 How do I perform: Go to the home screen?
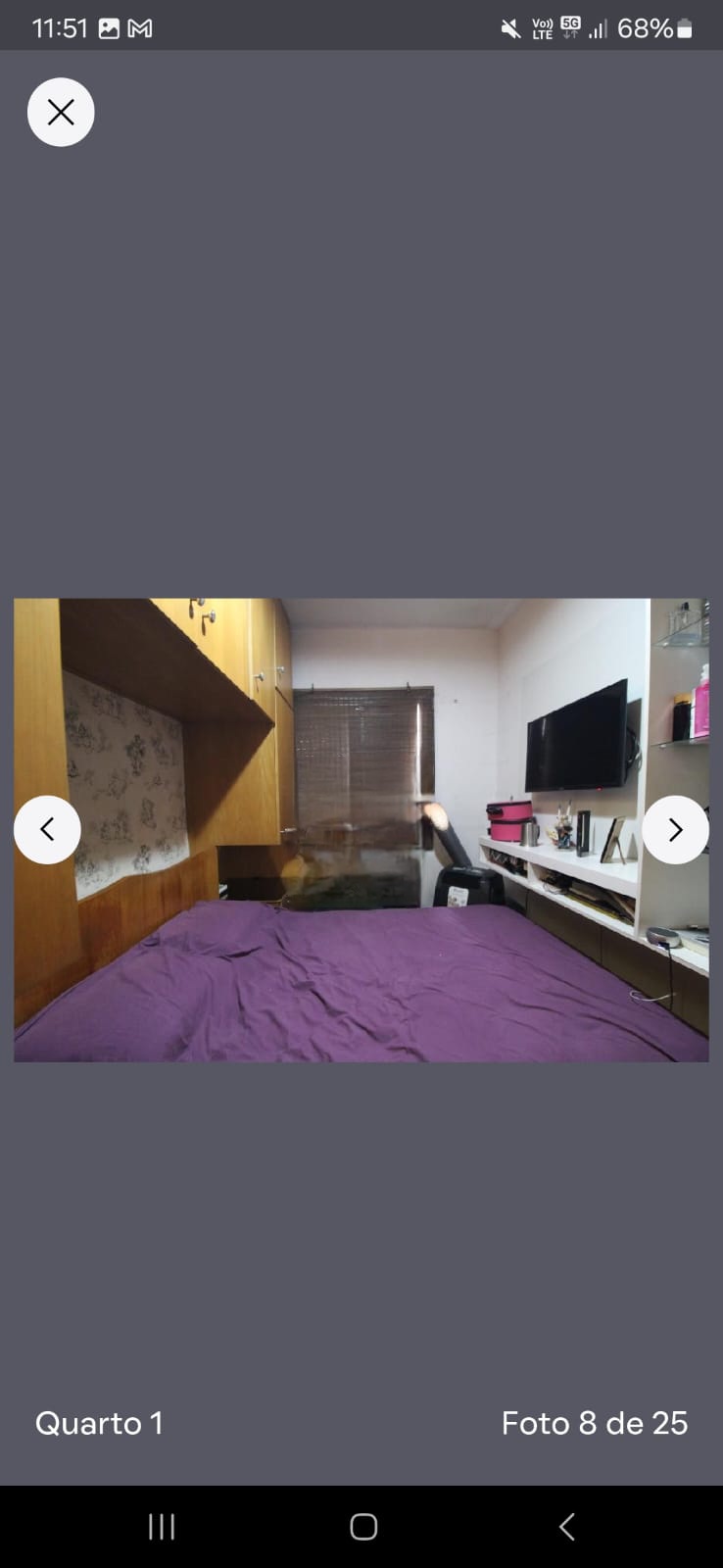(363, 1526)
